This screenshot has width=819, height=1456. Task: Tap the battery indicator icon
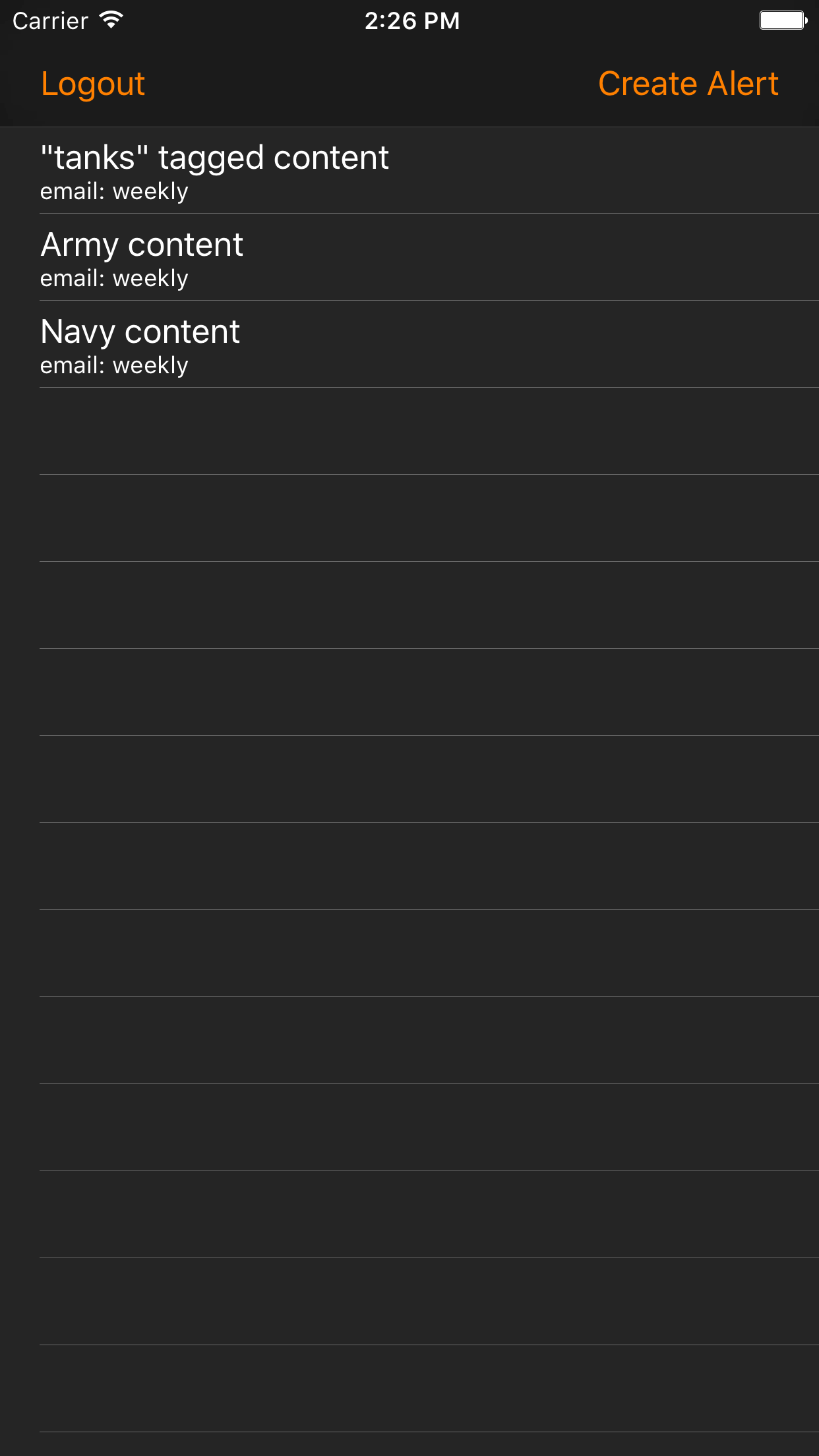781,20
